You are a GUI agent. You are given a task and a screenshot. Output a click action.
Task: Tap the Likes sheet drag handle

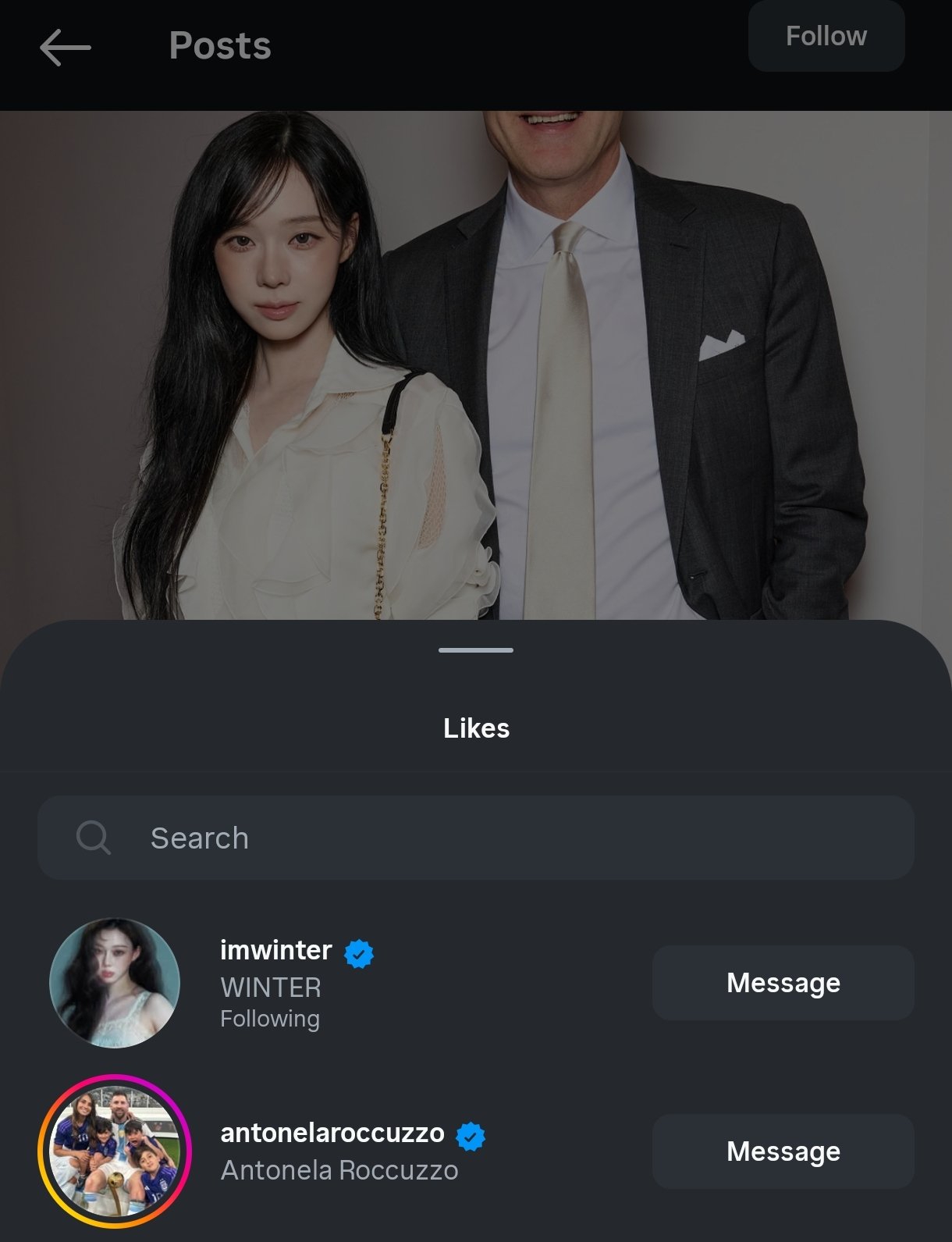point(475,649)
